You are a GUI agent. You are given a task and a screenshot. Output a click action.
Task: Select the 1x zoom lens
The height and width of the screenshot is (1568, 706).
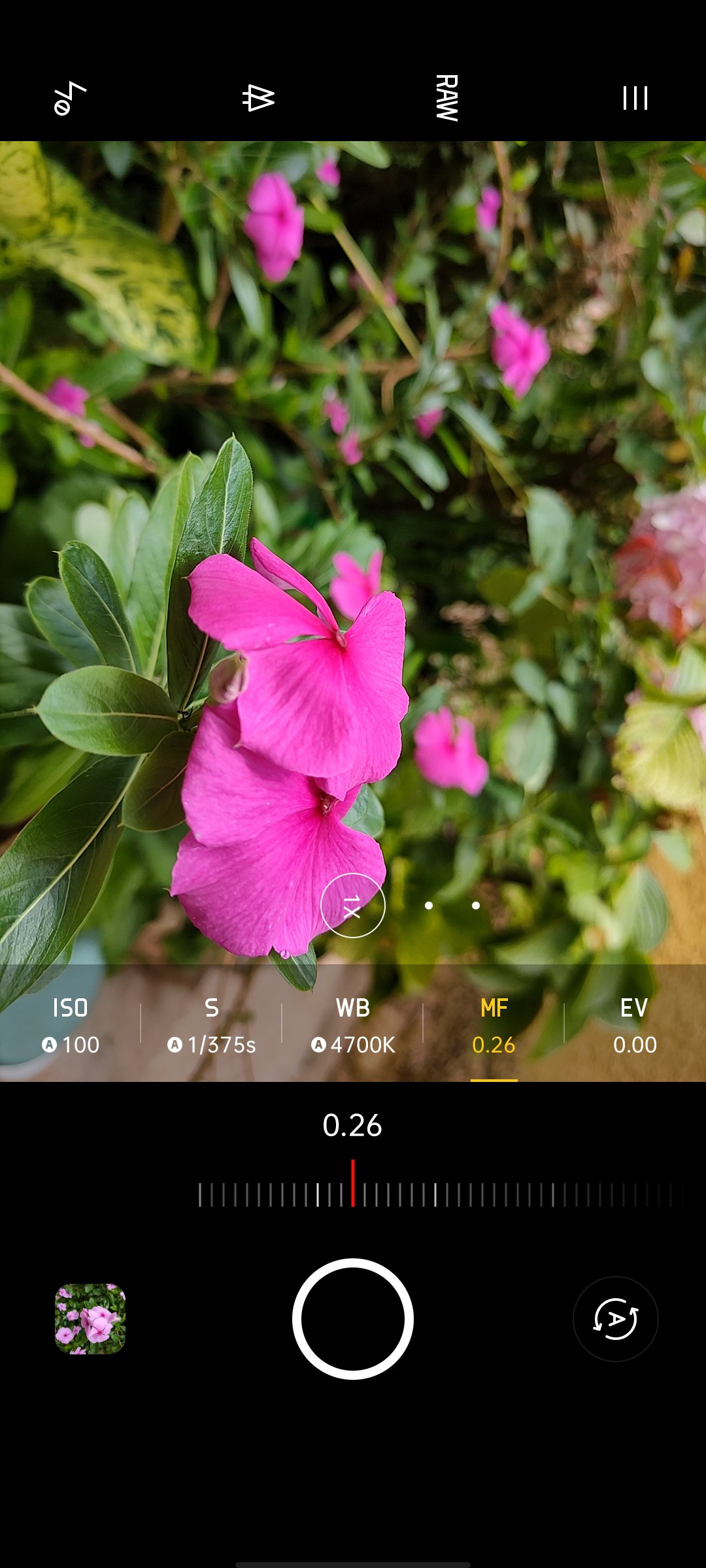tap(353, 906)
